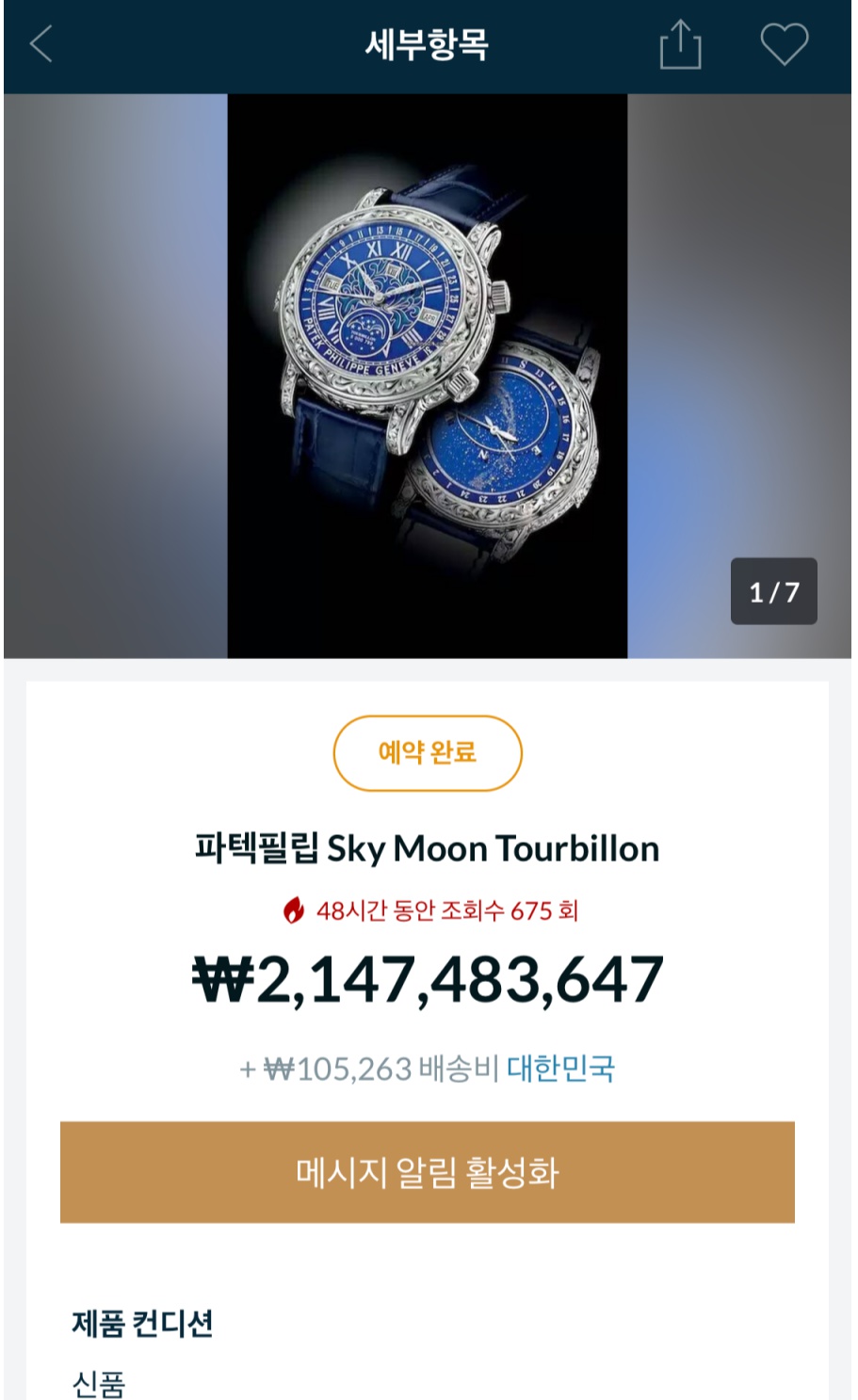Viewport: 858px width, 1400px height.
Task: Go back using the top-left arrow
Action: click(41, 44)
